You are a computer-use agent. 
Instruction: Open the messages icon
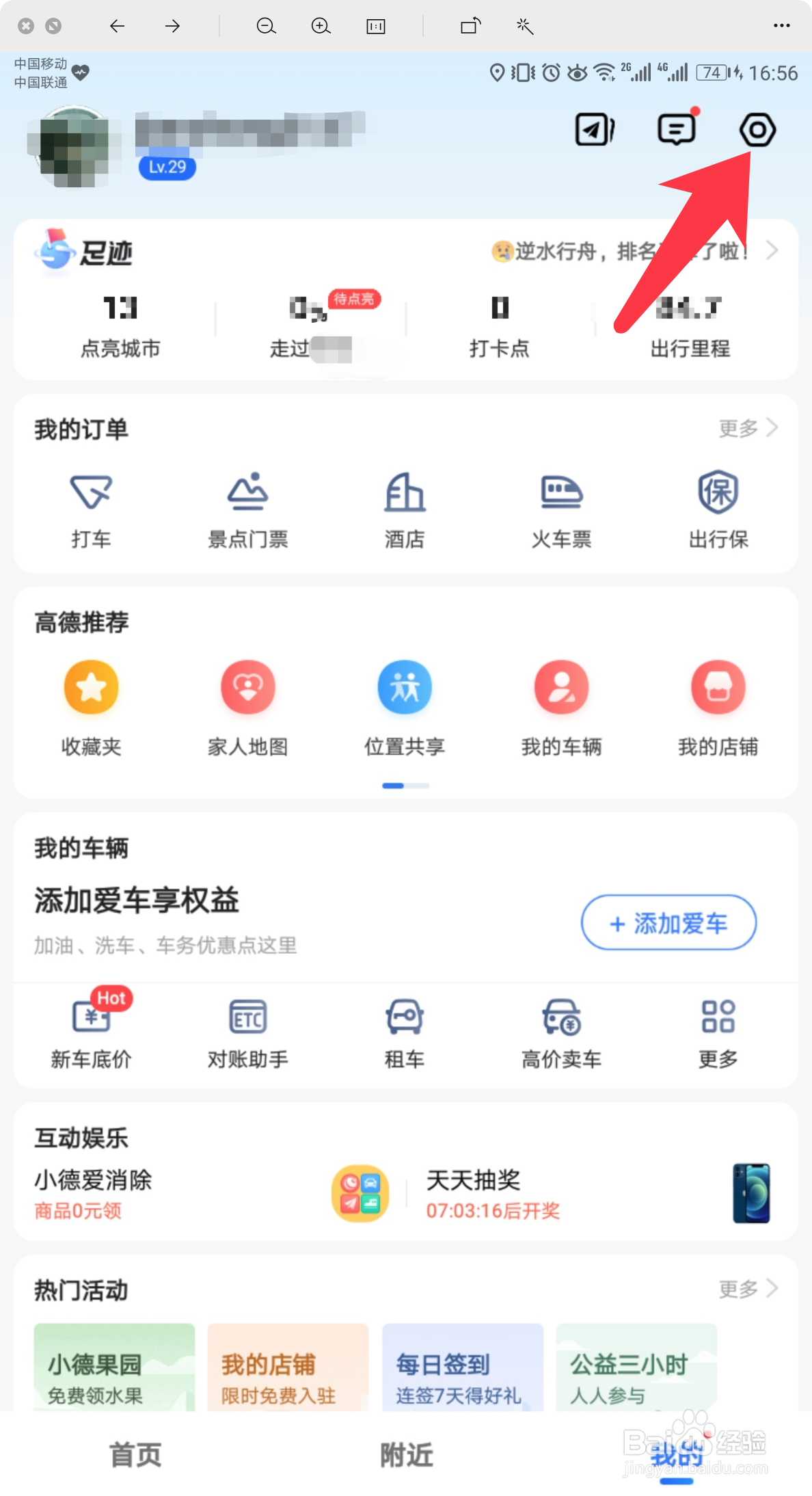(677, 129)
